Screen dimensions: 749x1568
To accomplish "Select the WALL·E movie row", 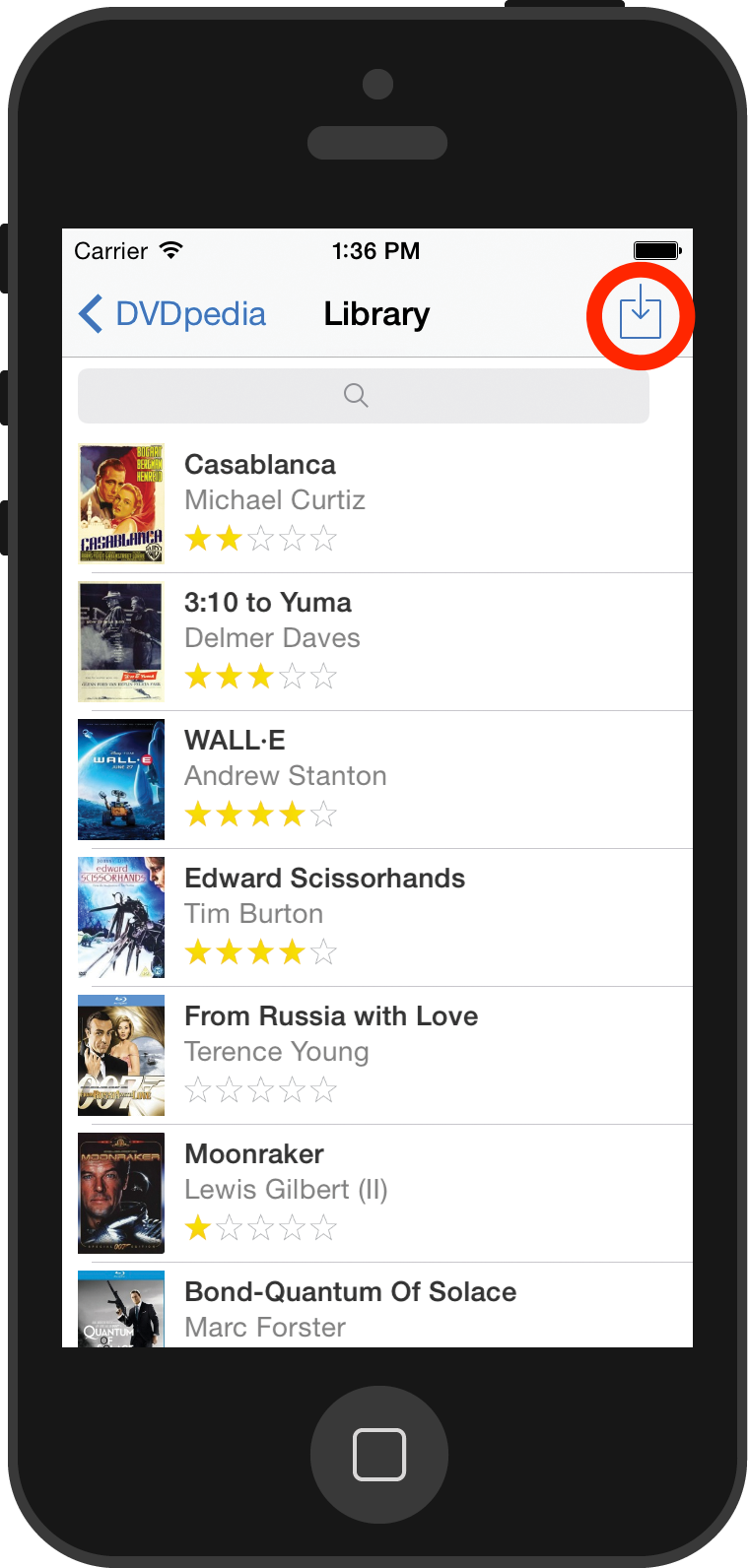I will click(x=384, y=778).
